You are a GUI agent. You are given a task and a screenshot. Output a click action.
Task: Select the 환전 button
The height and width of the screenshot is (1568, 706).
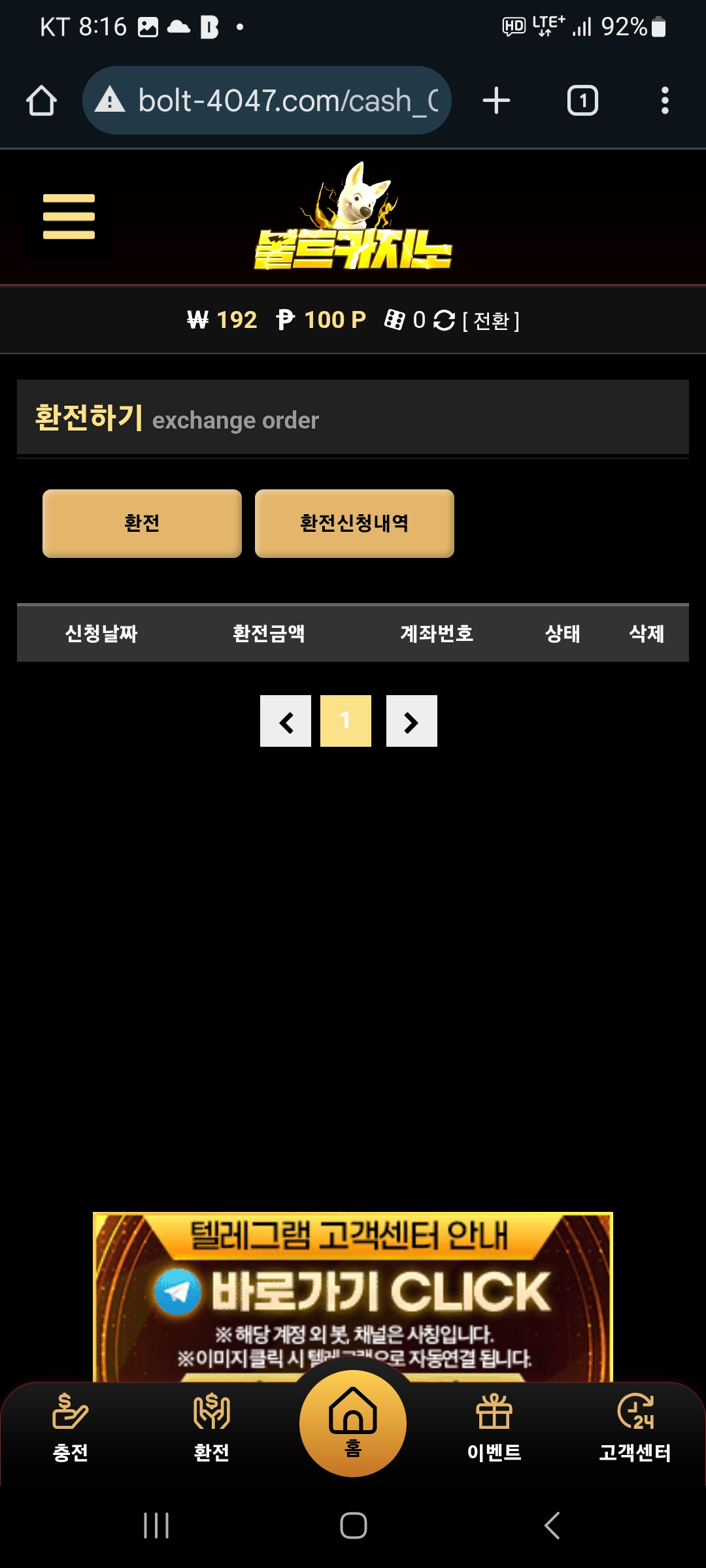click(x=142, y=523)
